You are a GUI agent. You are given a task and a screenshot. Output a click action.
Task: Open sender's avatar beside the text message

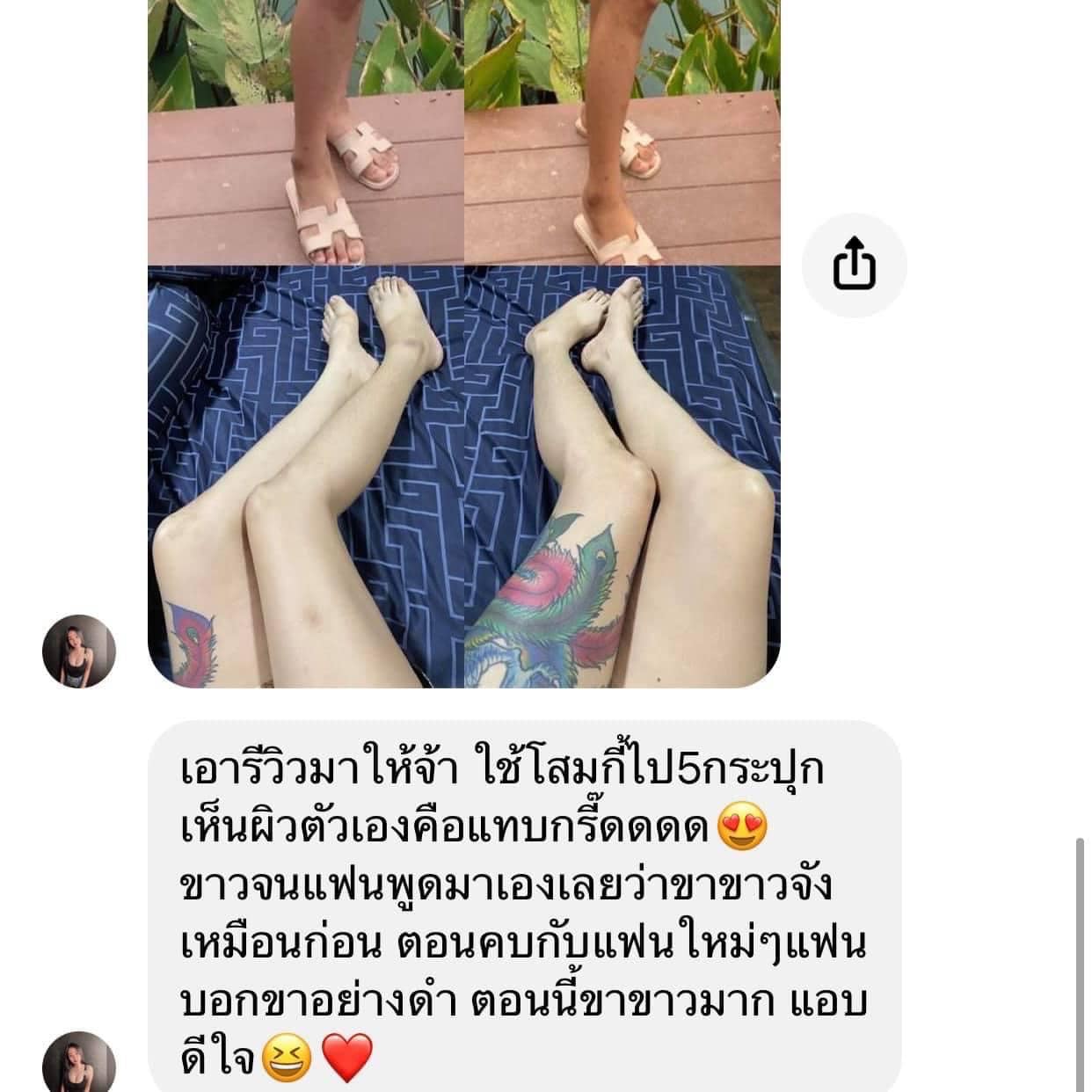point(79,1064)
